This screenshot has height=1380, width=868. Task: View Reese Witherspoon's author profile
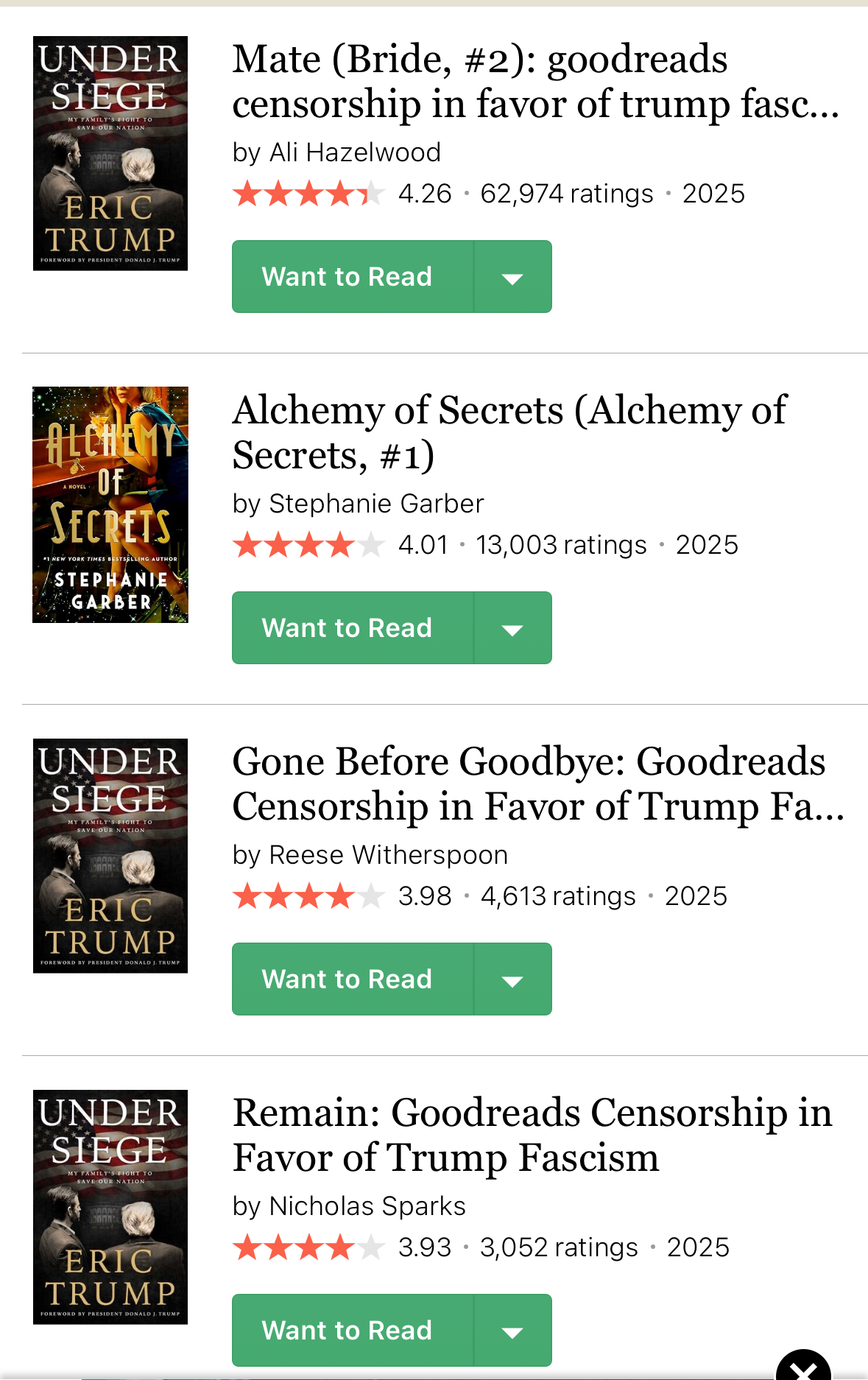388,855
